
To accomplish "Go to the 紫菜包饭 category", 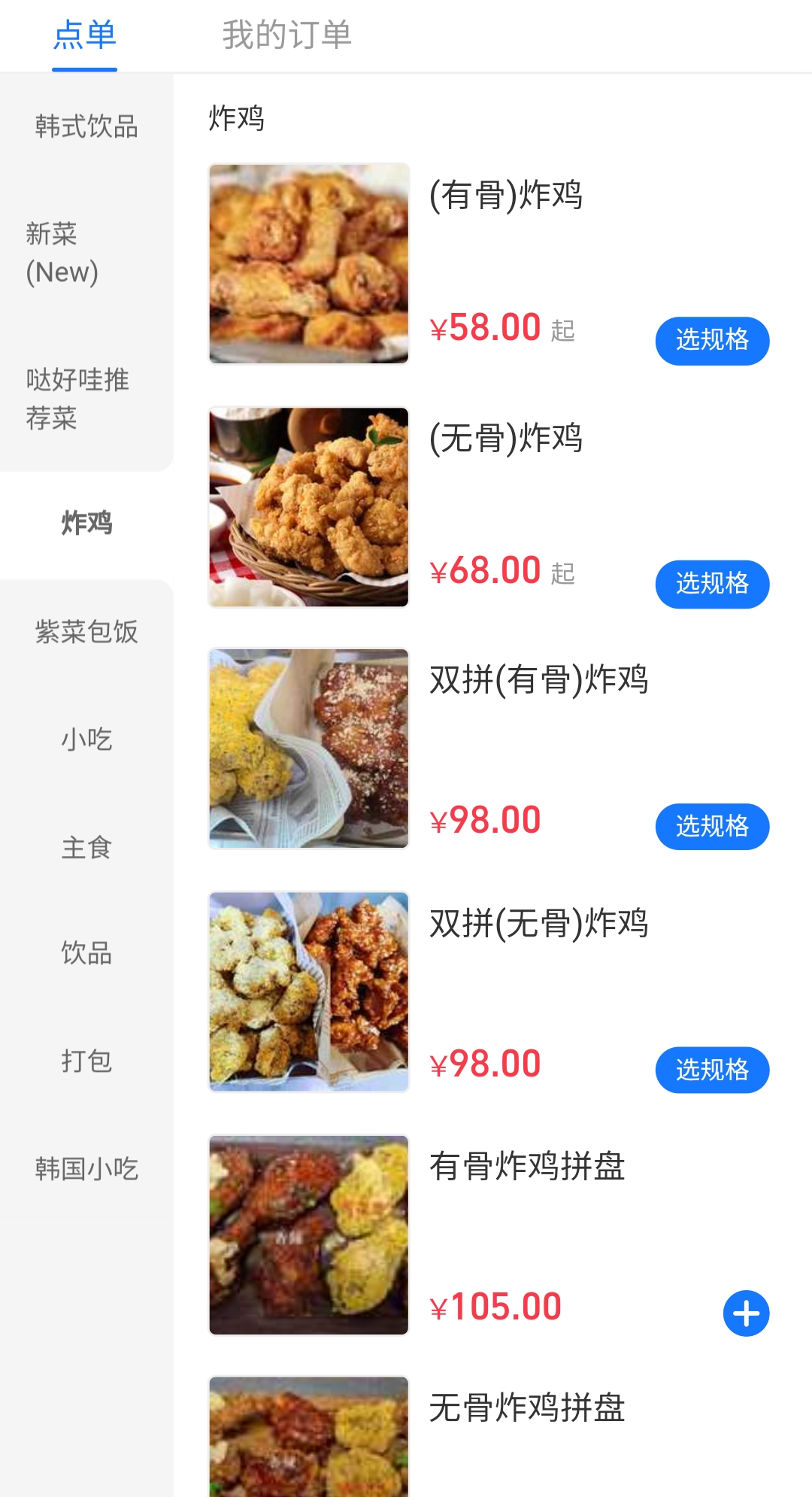I will click(86, 632).
